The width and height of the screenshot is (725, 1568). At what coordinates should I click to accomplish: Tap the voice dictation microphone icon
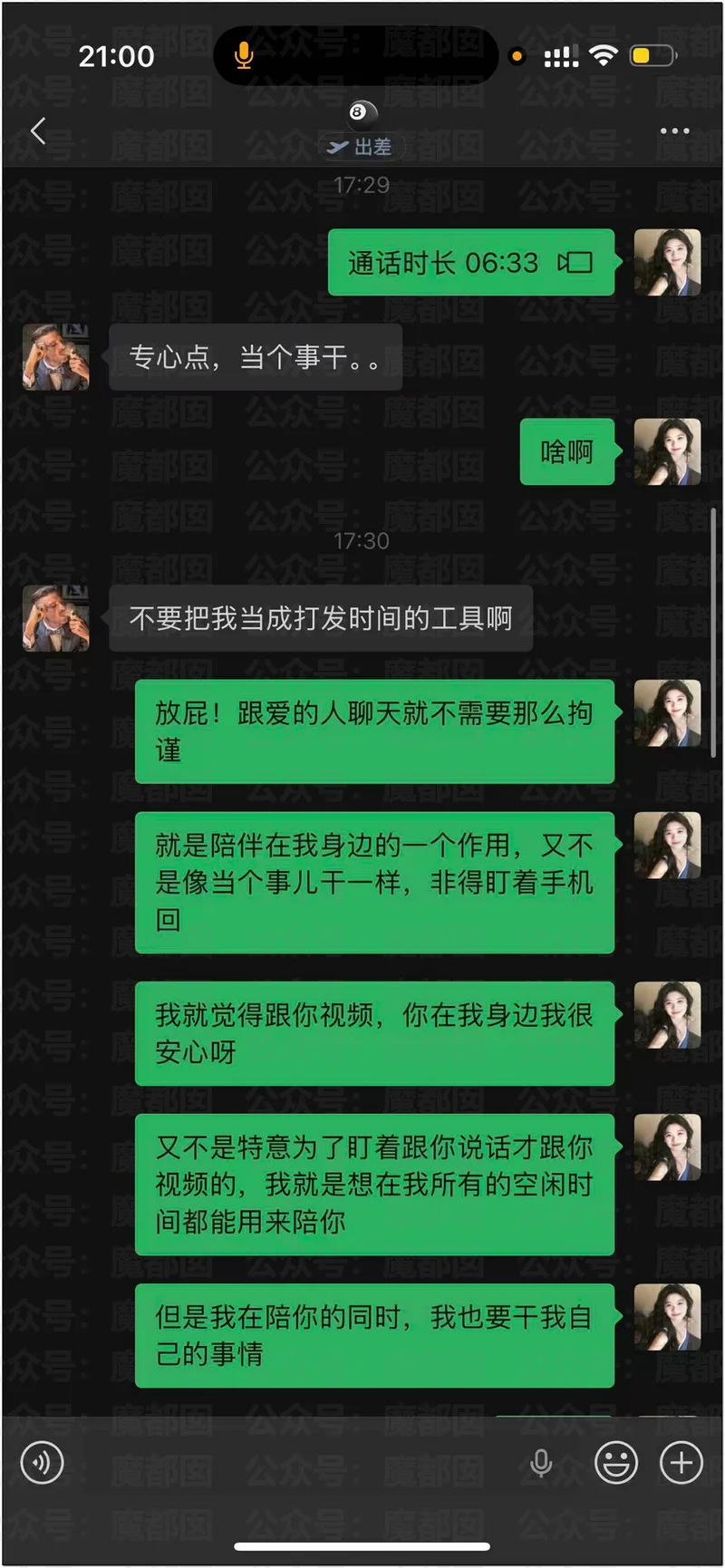pyautogui.click(x=541, y=1463)
